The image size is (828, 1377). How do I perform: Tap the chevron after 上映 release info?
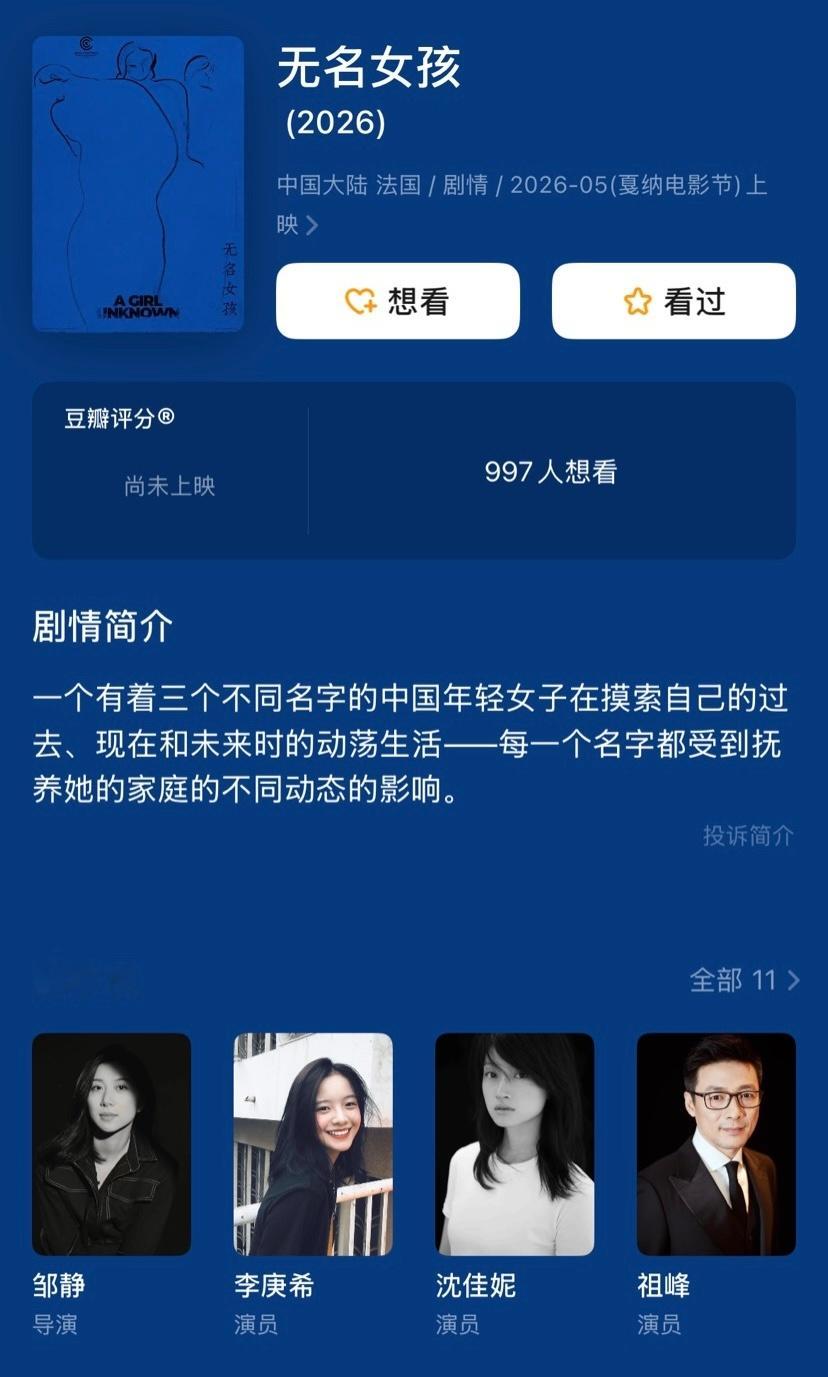click(316, 226)
